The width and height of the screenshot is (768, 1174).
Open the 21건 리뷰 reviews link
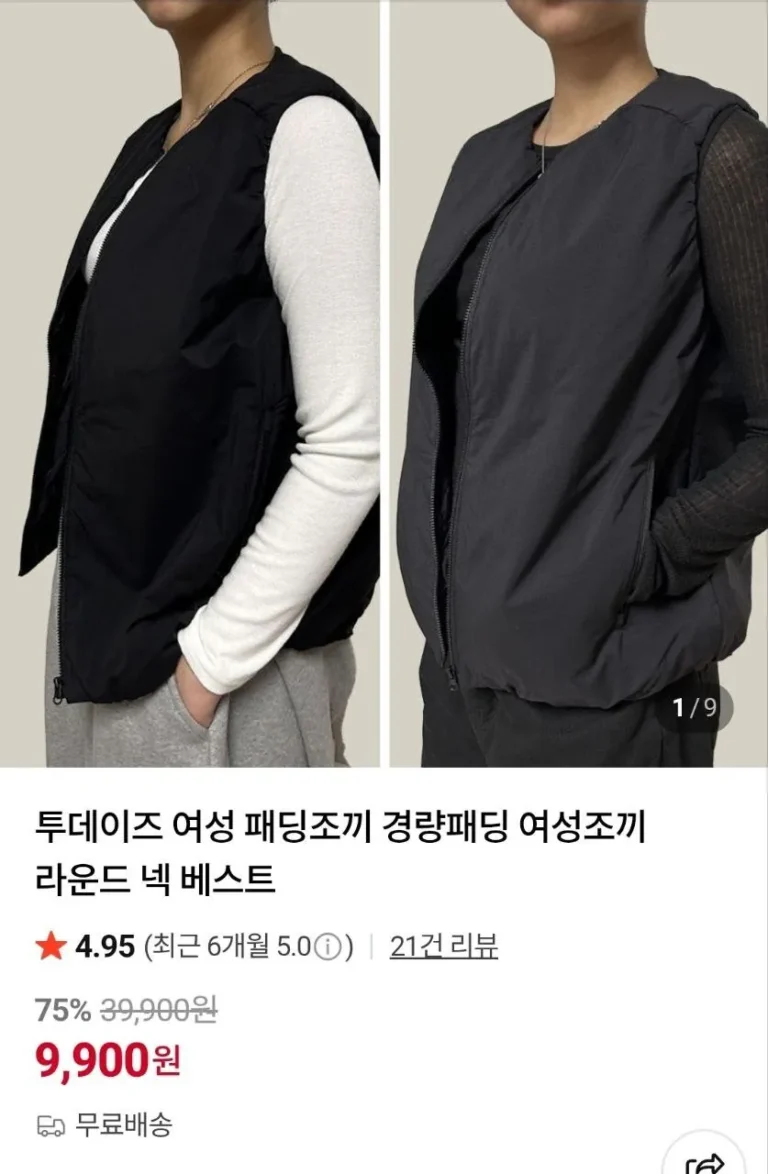click(444, 946)
